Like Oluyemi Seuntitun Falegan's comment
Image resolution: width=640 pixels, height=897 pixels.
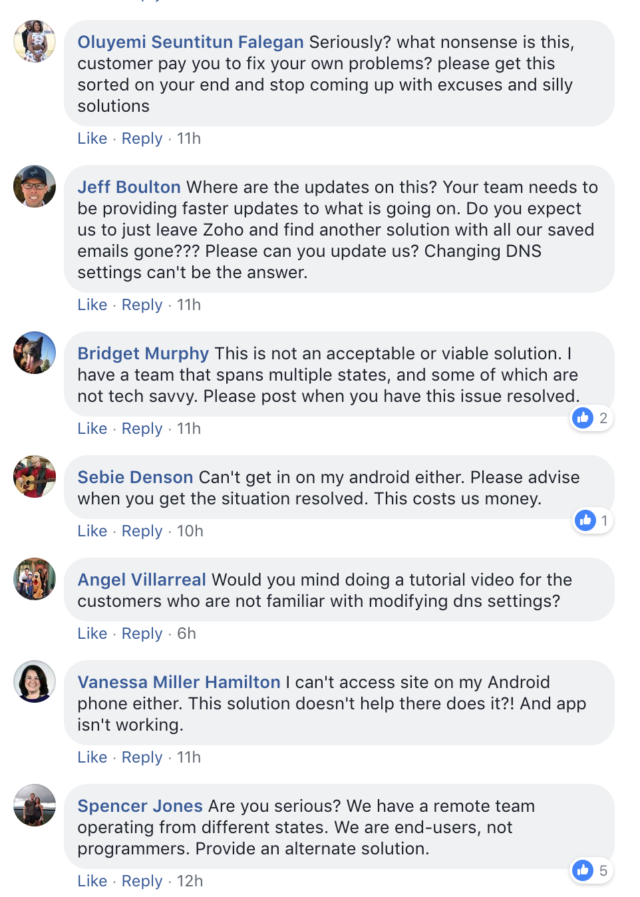click(x=92, y=138)
